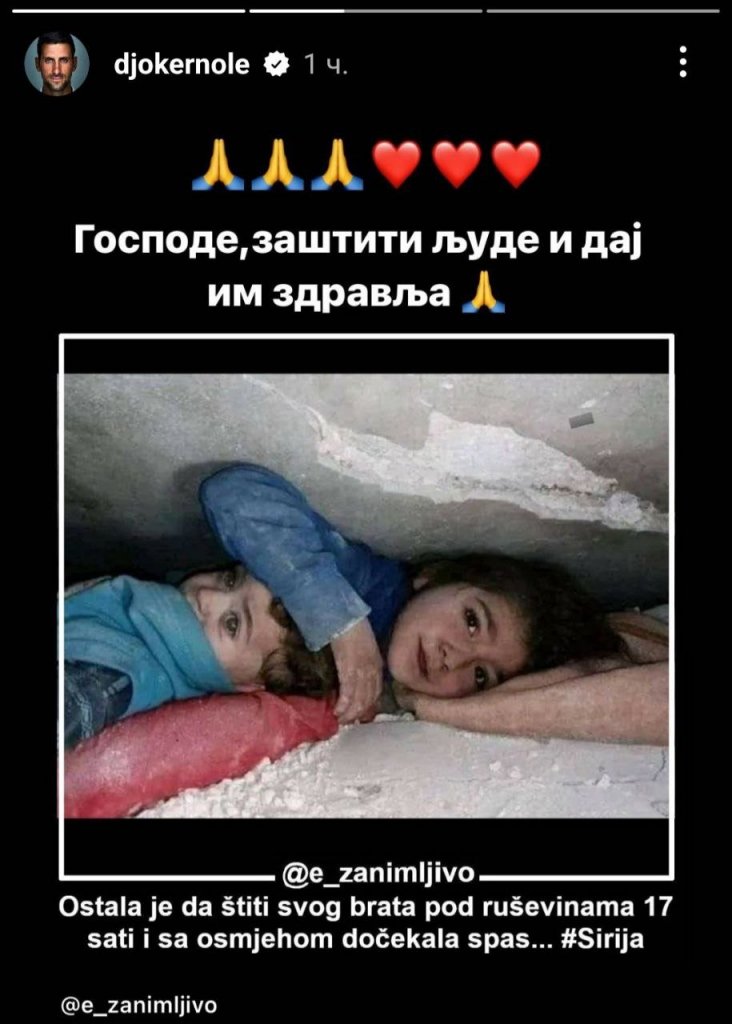Open the three-dot story options menu
Image resolution: width=732 pixels, height=1024 pixels.
683,64
